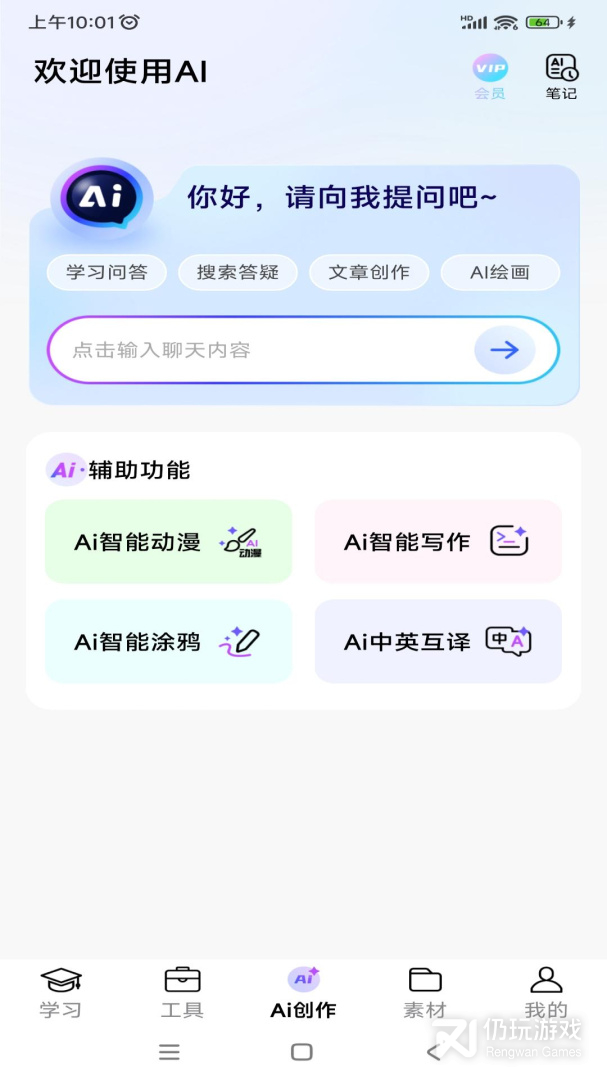This screenshot has width=607, height=1080.
Task: Open 笔记 notes
Action: coord(561,76)
